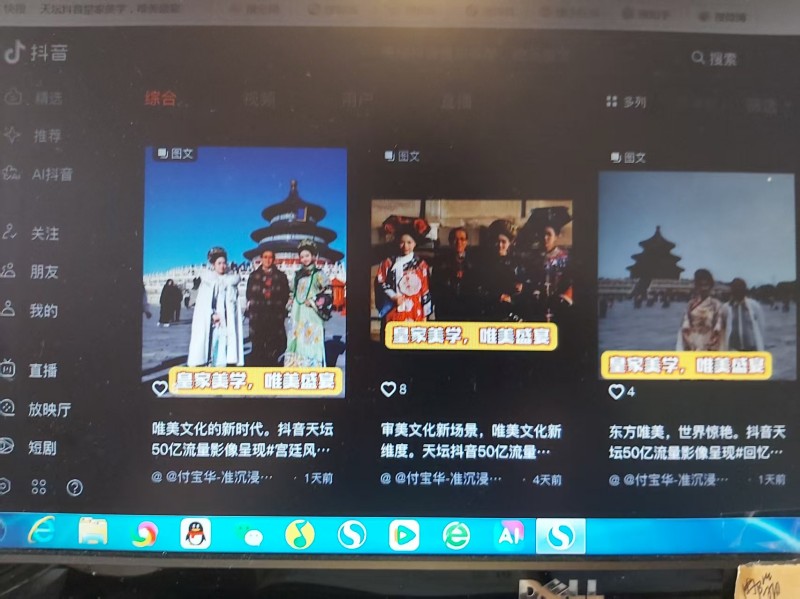The width and height of the screenshot is (800, 599).
Task: Select 朋友 in the sidebar
Action: (44, 271)
